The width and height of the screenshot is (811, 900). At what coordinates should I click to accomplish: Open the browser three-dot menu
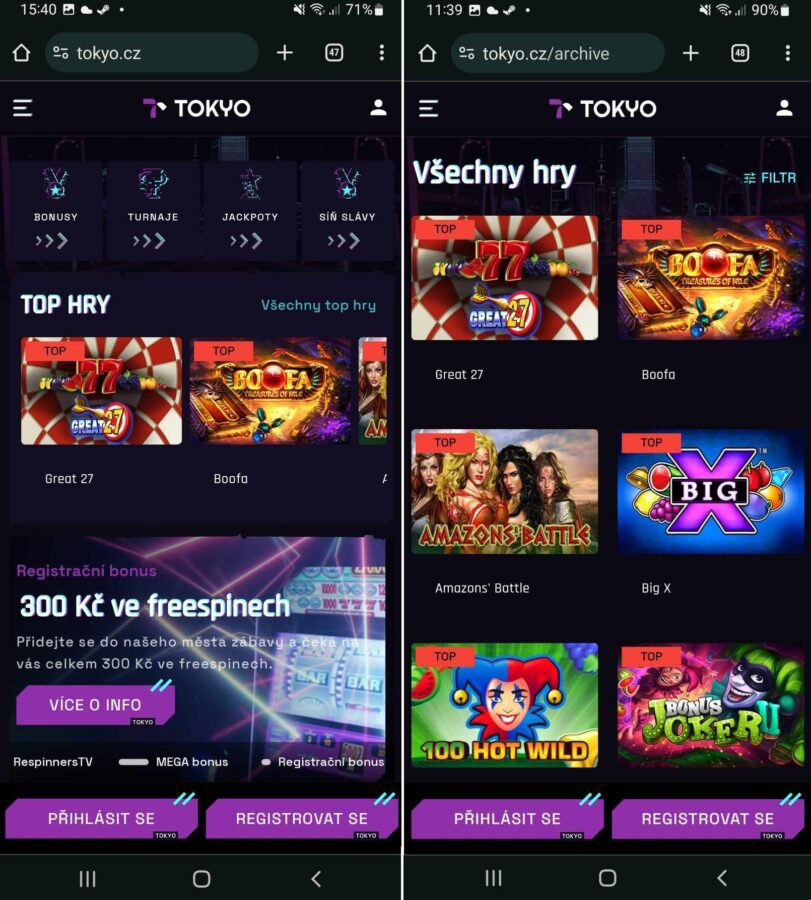[x=382, y=52]
